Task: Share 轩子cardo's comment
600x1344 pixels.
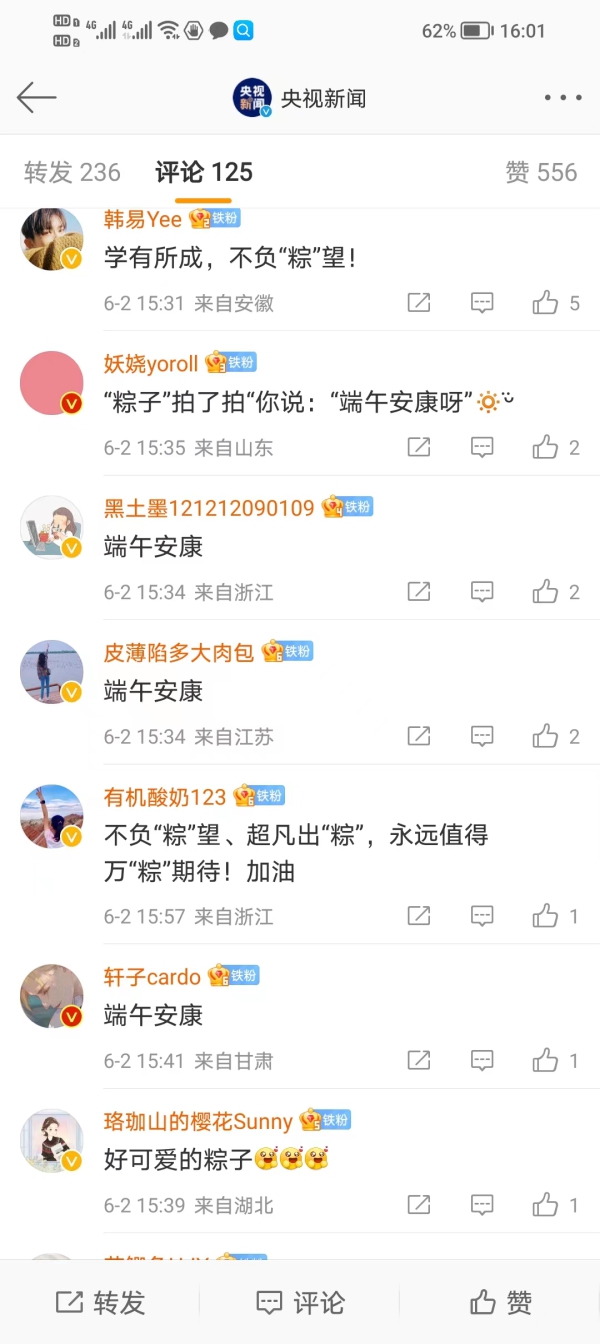Action: [419, 1061]
